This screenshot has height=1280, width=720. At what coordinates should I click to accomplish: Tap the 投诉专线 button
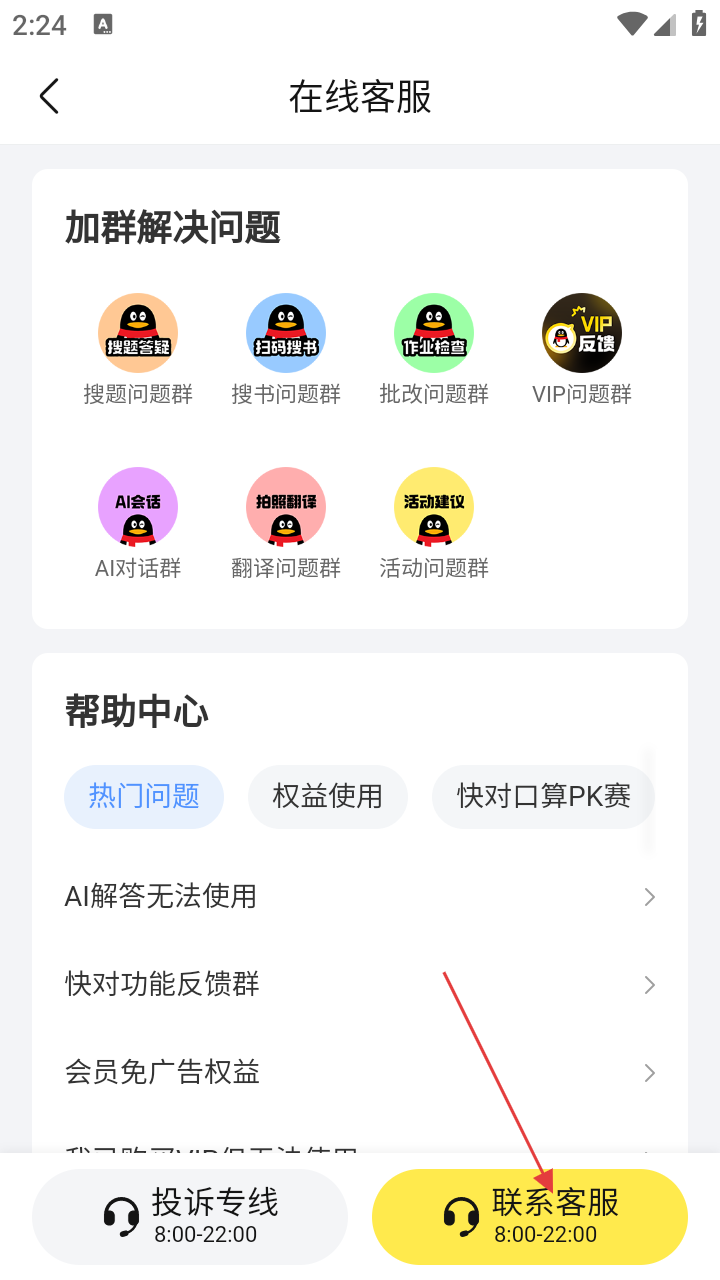(190, 1216)
